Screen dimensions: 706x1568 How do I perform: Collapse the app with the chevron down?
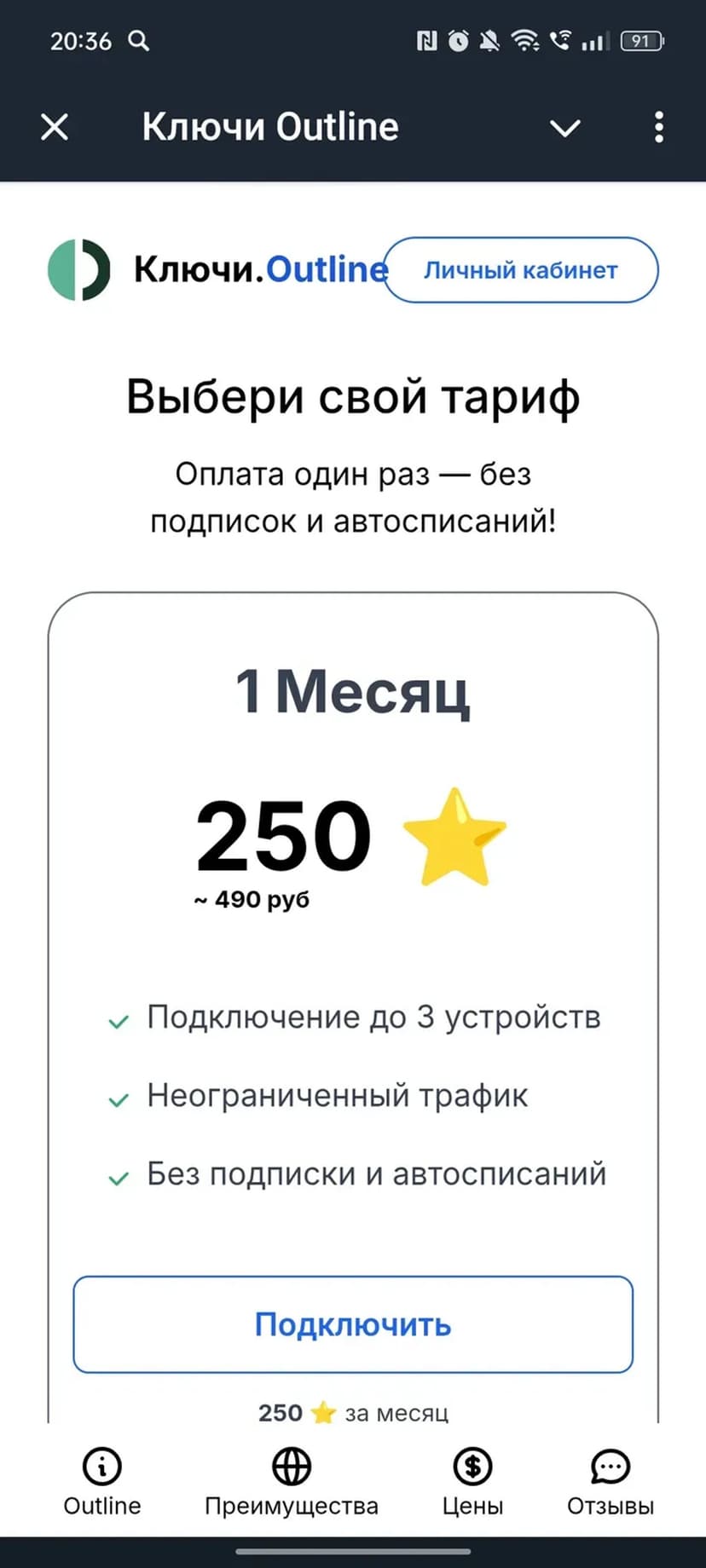point(564,128)
